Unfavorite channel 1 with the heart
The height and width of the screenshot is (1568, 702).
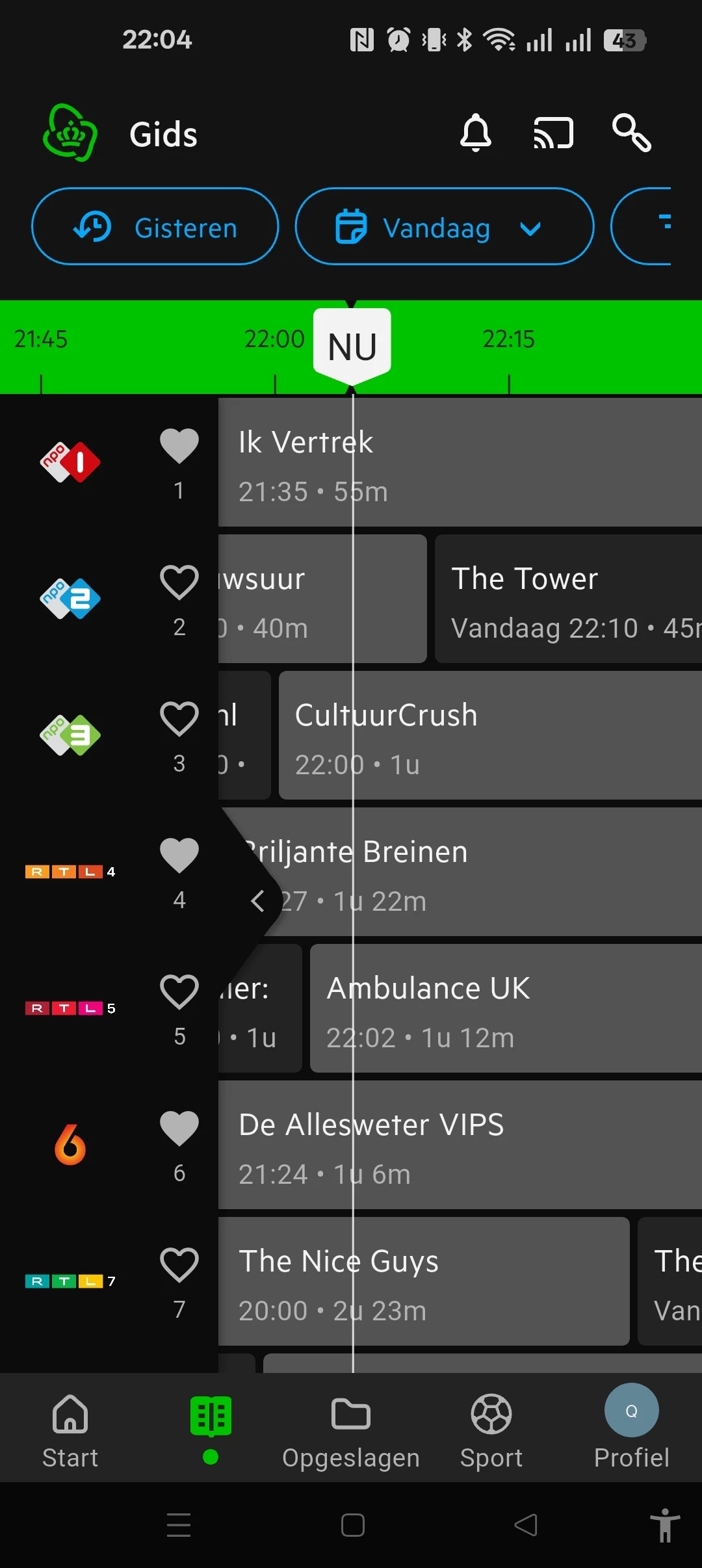tap(179, 446)
